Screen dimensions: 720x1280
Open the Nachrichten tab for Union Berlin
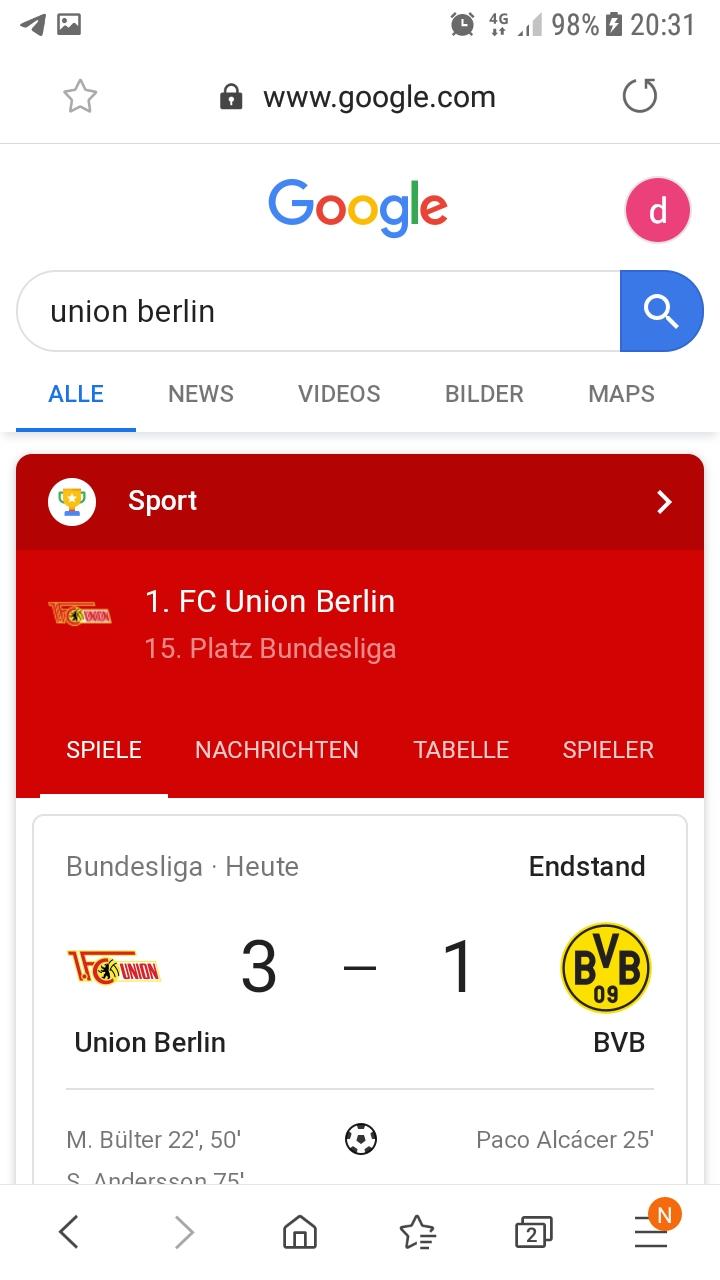click(276, 750)
